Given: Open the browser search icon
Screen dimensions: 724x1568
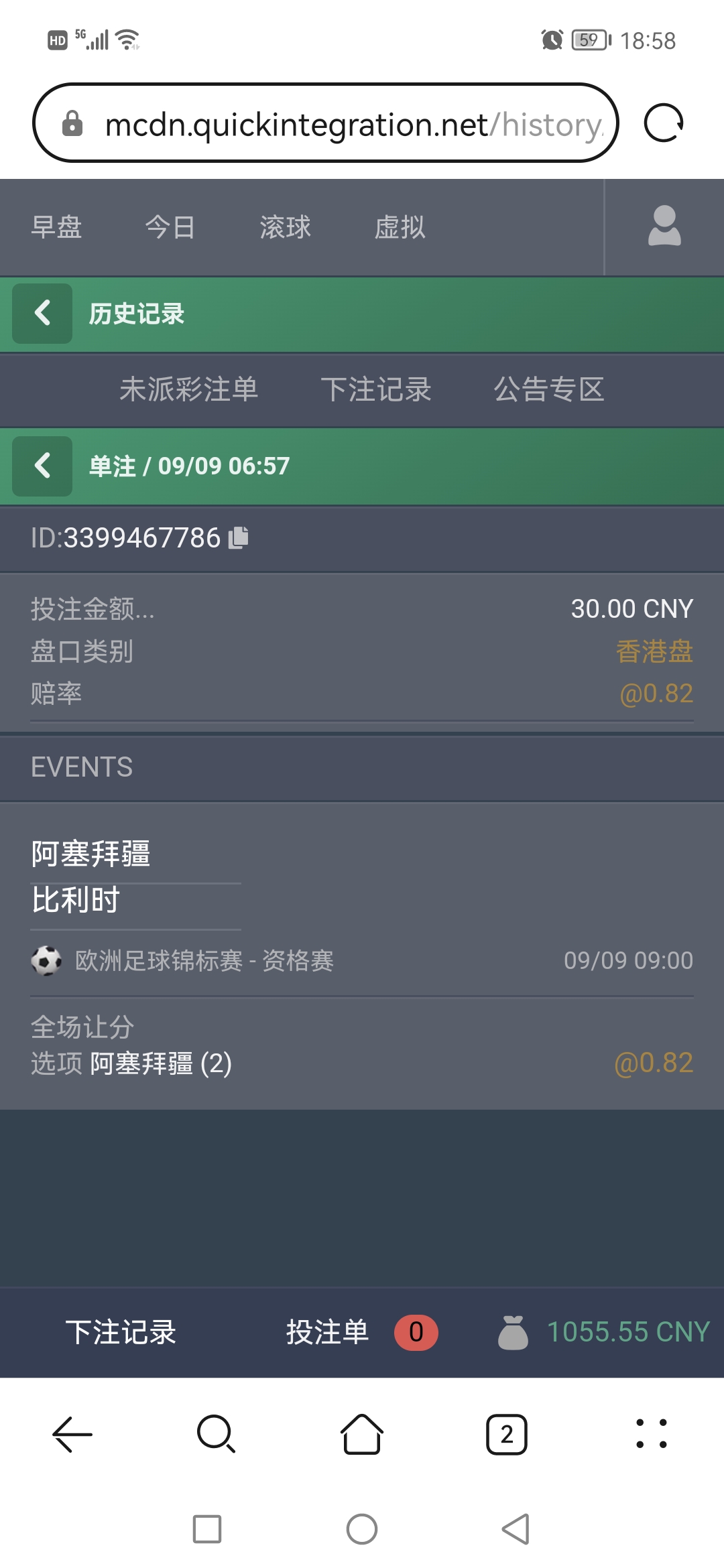Looking at the screenshot, I should (x=216, y=1434).
